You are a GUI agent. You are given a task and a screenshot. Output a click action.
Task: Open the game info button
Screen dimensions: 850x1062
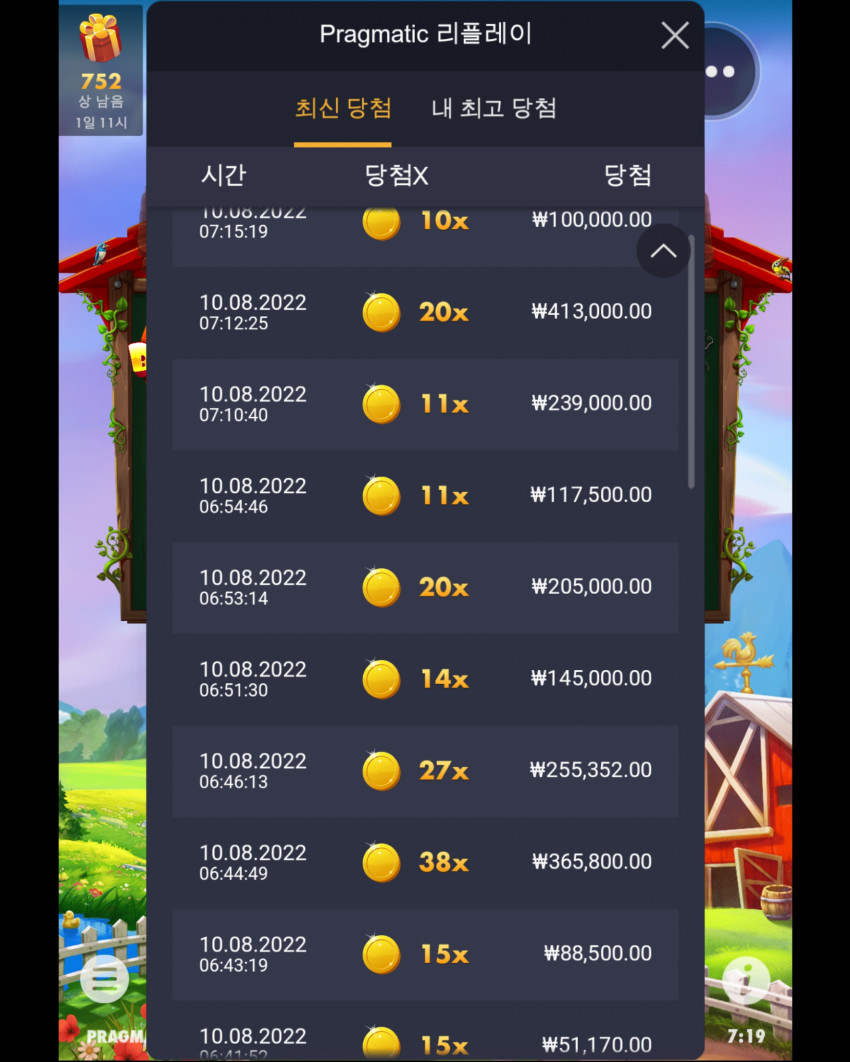pyautogui.click(x=746, y=979)
